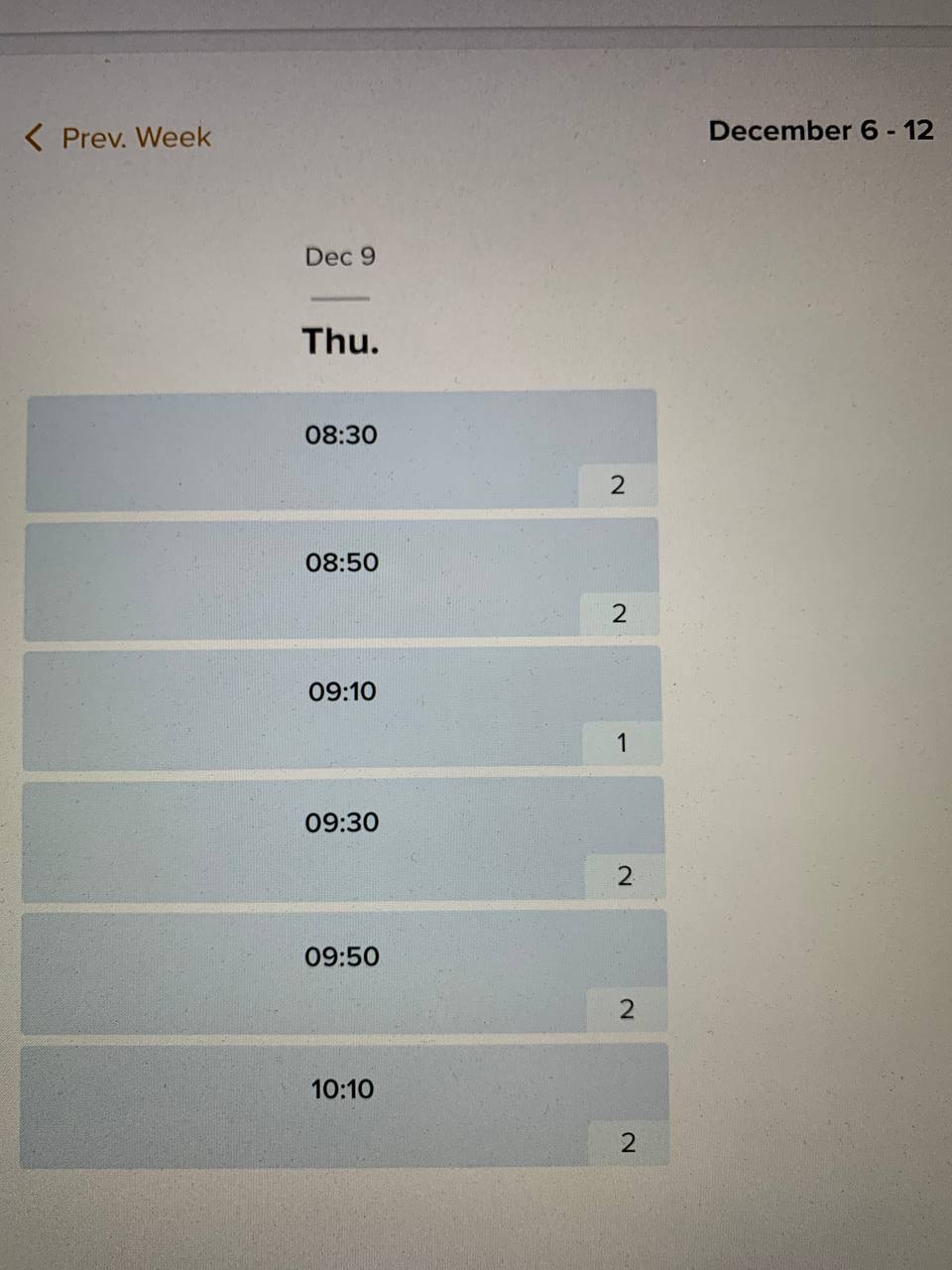Go to the Prev. Week

(119, 137)
